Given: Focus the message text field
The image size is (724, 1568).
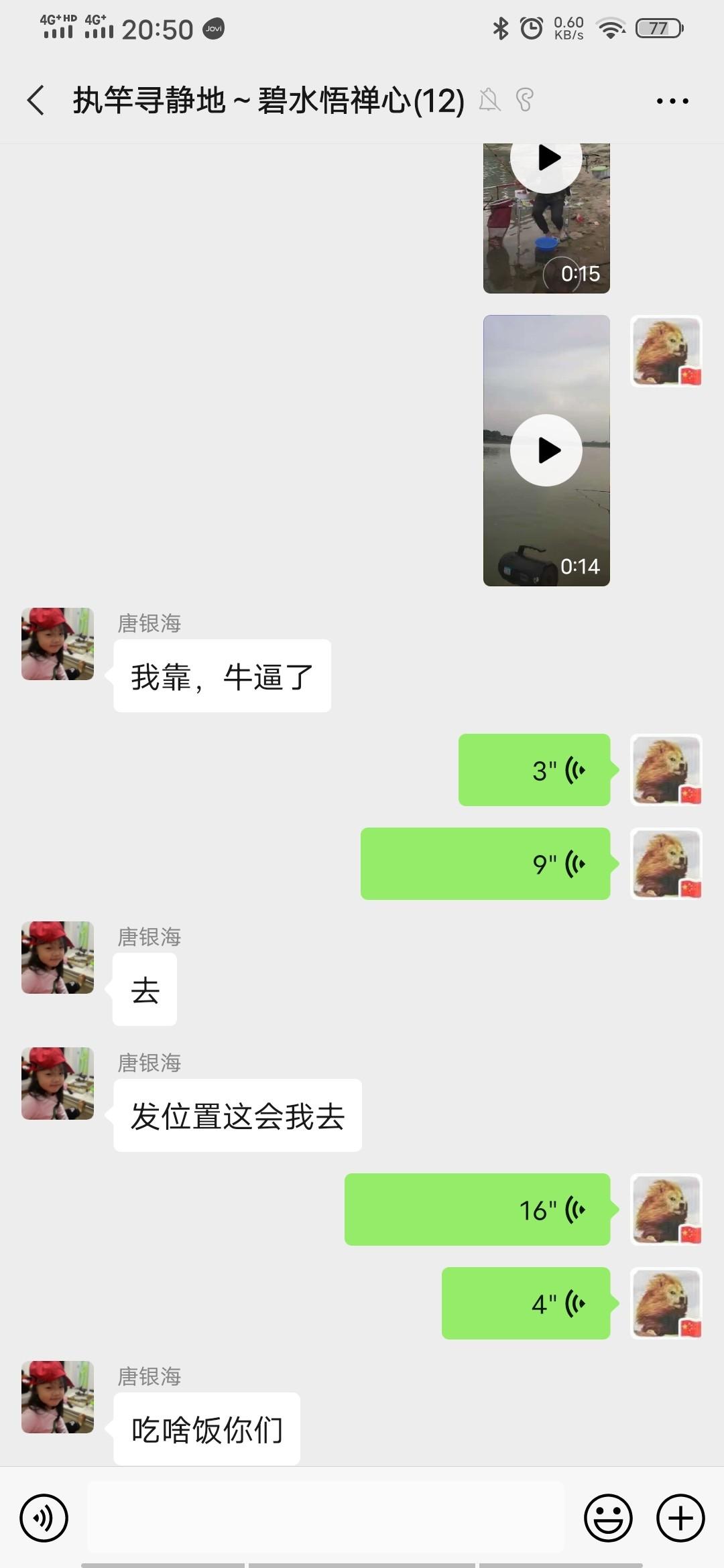Looking at the screenshot, I should coord(326,1518).
